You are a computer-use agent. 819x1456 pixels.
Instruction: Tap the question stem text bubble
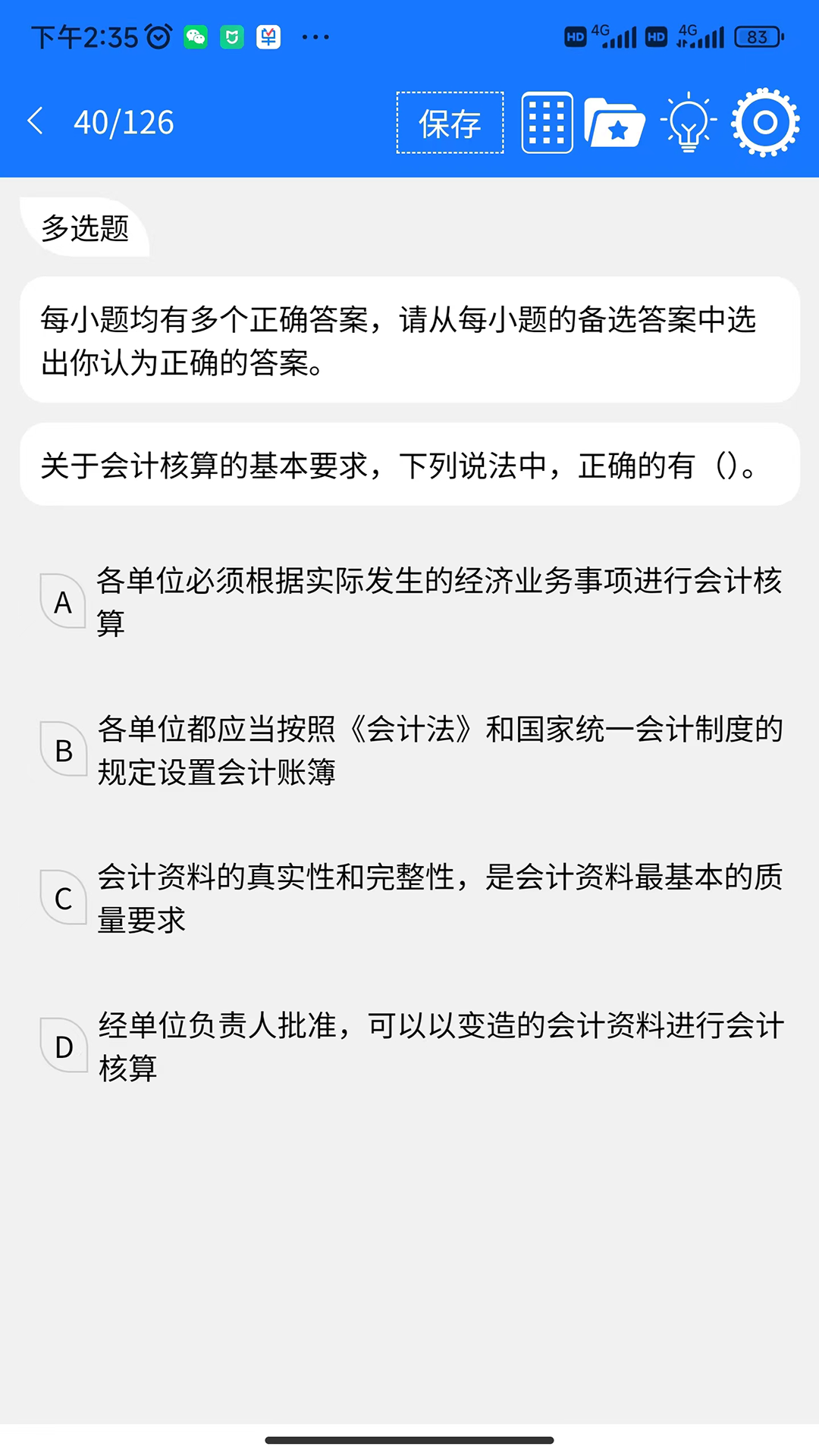point(409,464)
